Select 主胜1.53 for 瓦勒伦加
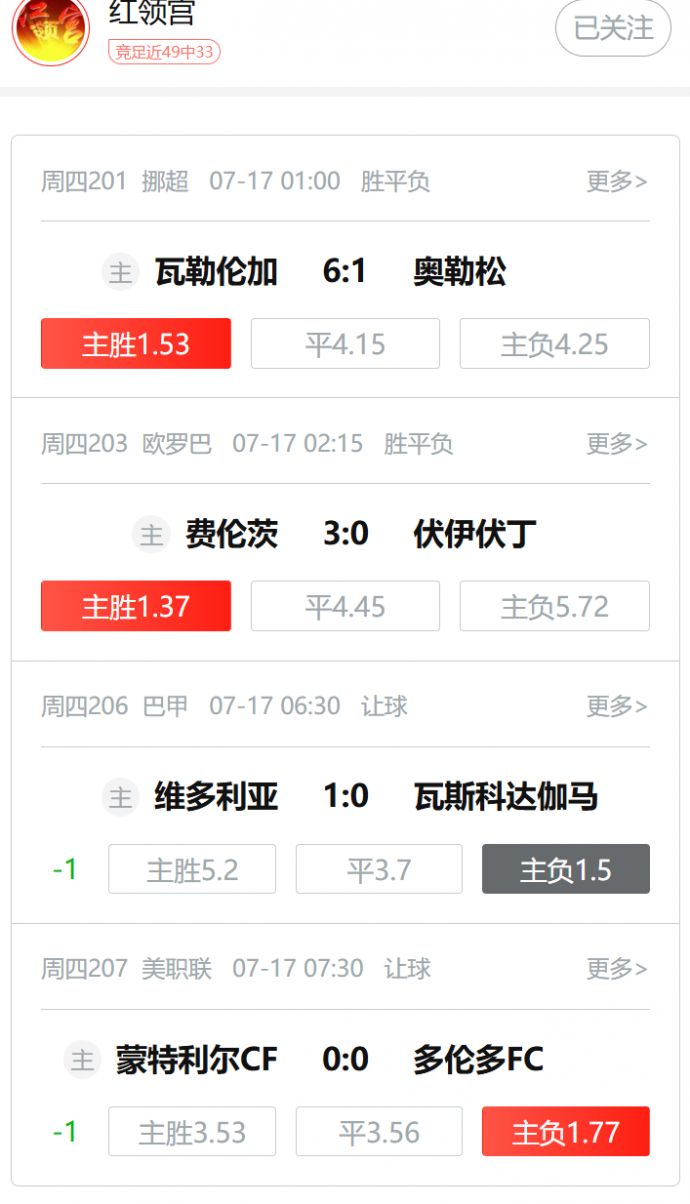Screen dimensions: 690x1204 [x=136, y=344]
